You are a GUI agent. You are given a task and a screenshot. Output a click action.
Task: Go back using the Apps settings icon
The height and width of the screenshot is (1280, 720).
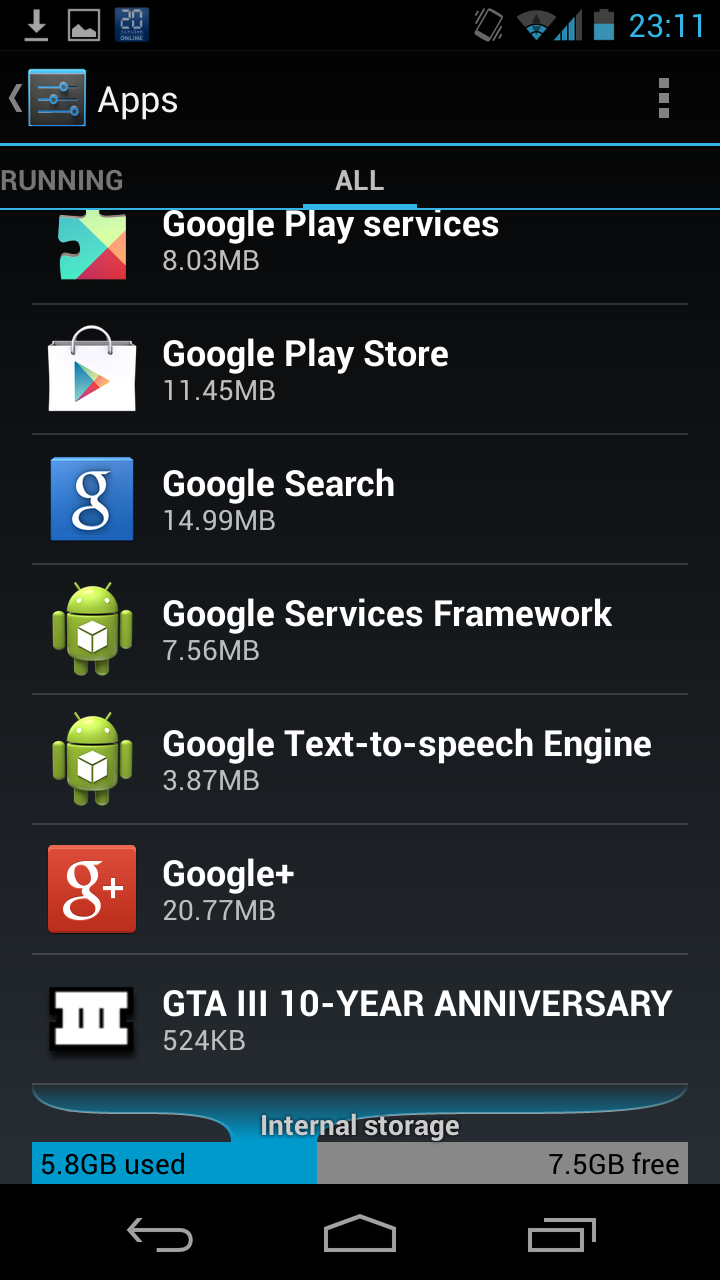(47, 98)
